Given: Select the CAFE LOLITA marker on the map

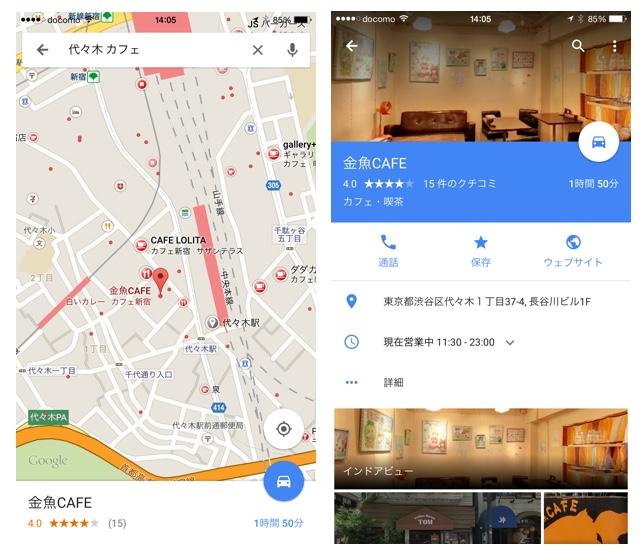Looking at the screenshot, I should (141, 245).
